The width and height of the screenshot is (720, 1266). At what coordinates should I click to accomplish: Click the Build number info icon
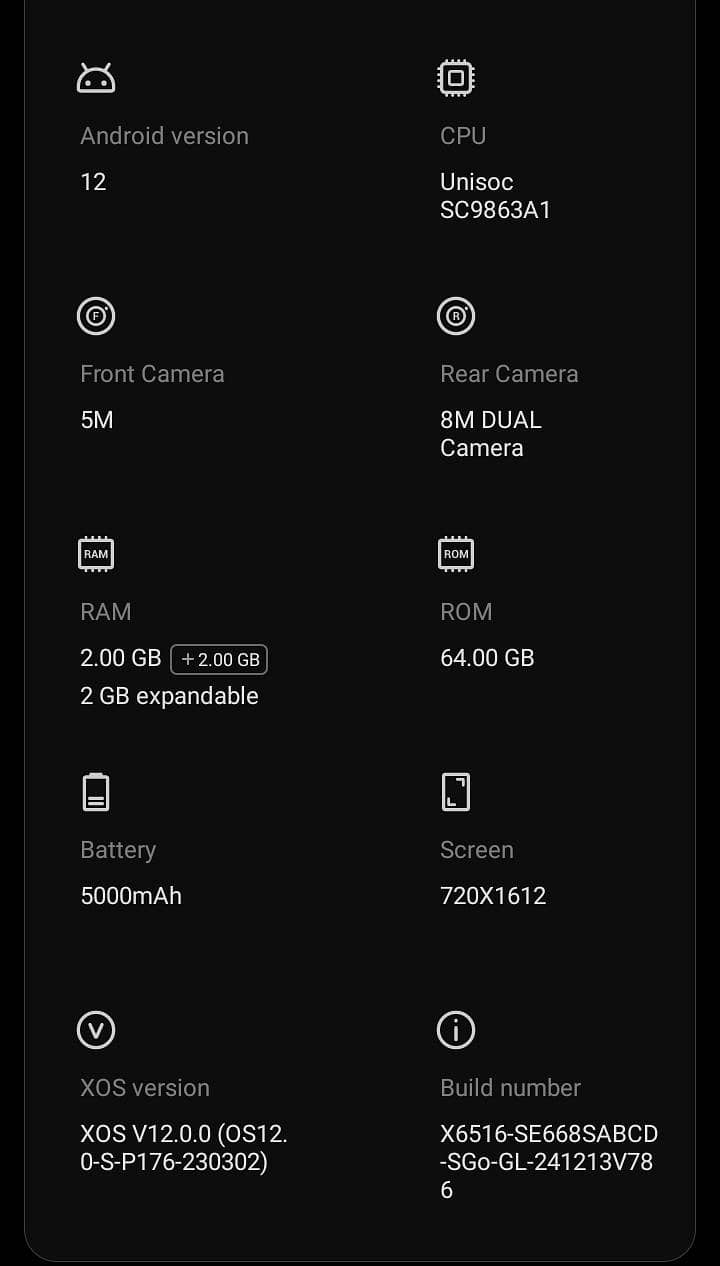point(455,1029)
